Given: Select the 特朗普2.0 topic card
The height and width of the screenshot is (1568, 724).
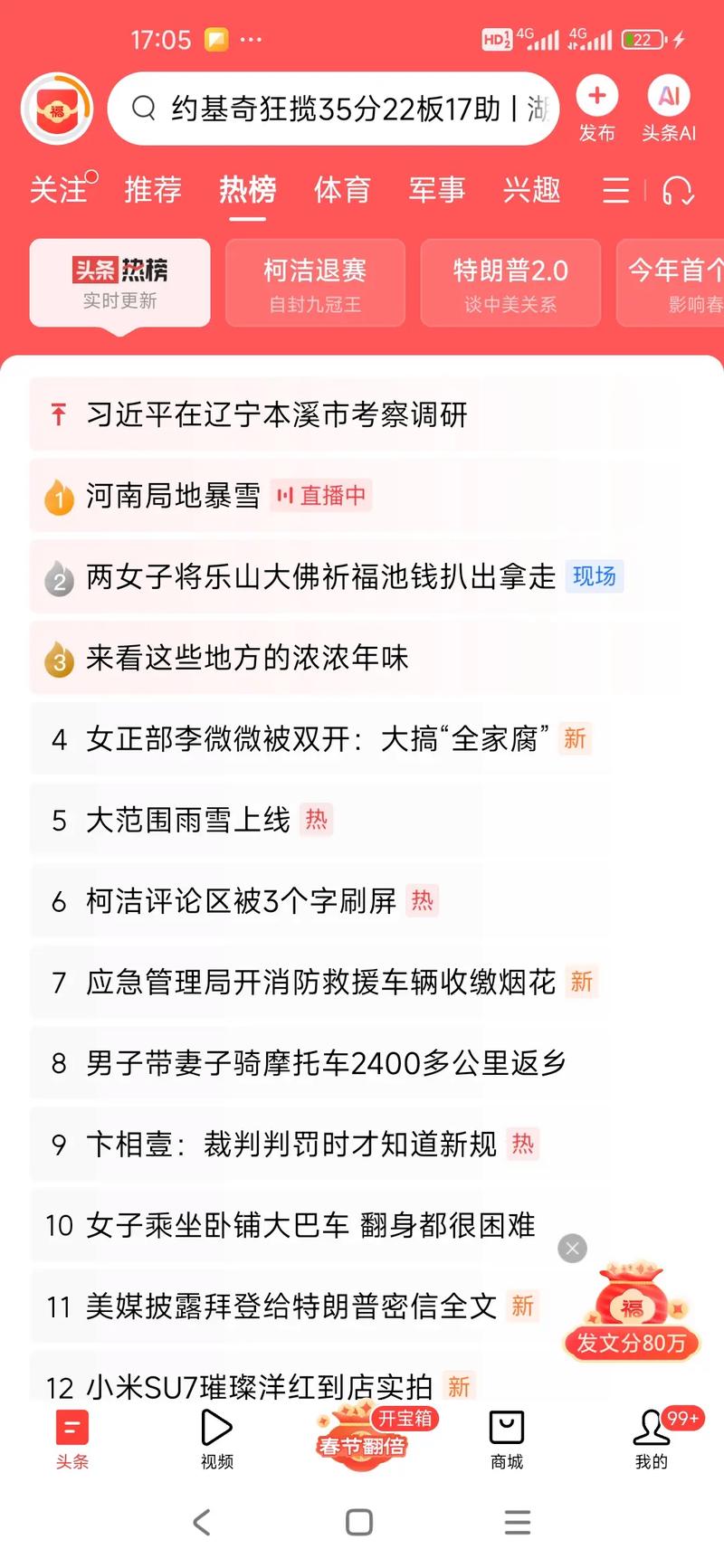Looking at the screenshot, I should pyautogui.click(x=510, y=282).
